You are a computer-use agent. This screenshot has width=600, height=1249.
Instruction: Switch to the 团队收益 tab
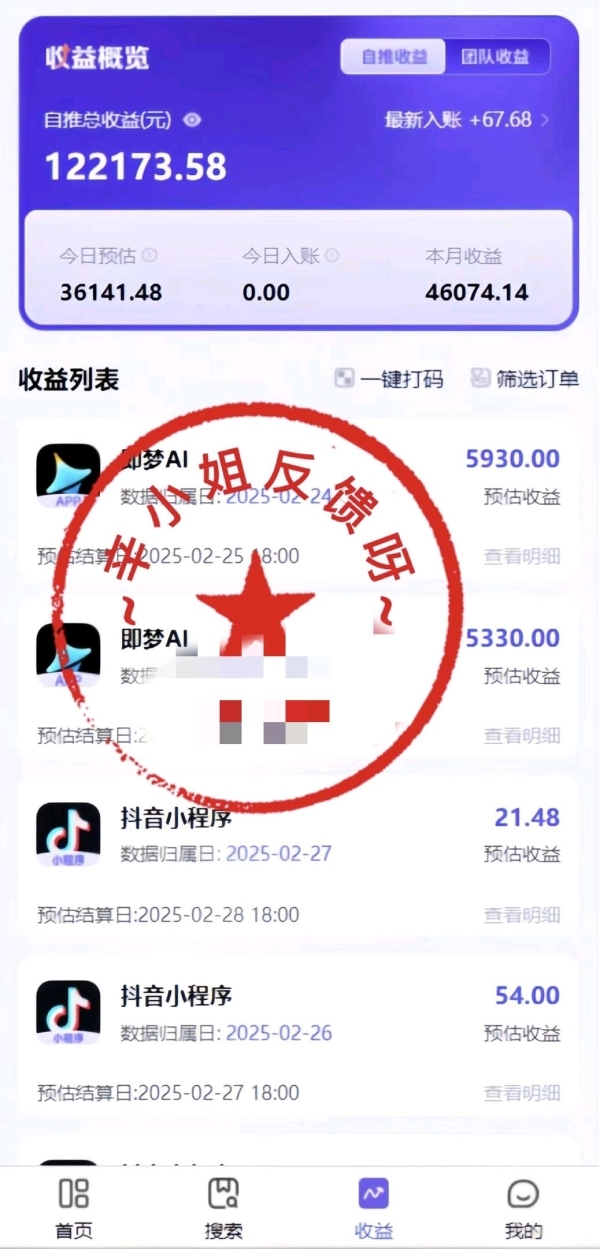pos(496,57)
